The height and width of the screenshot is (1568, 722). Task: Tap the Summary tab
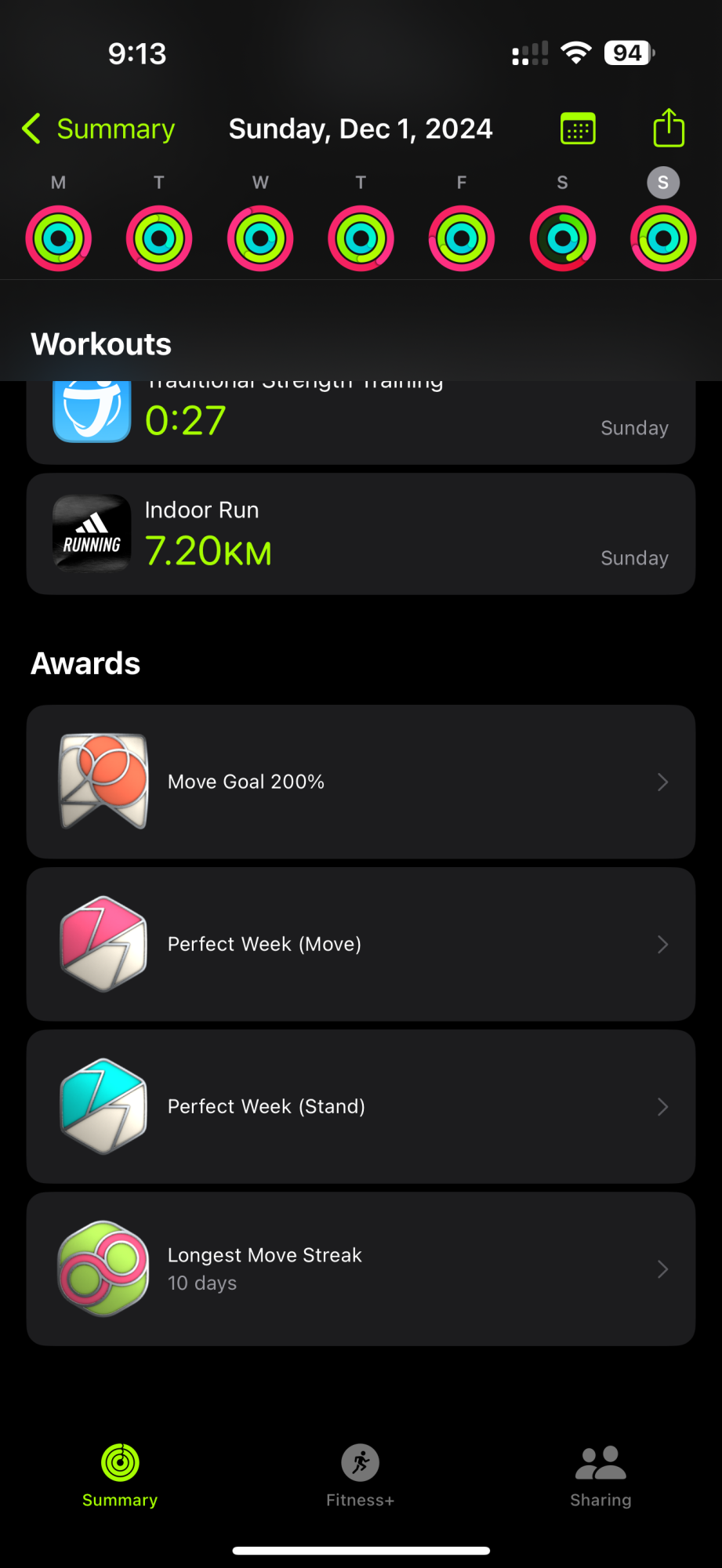click(x=120, y=1475)
